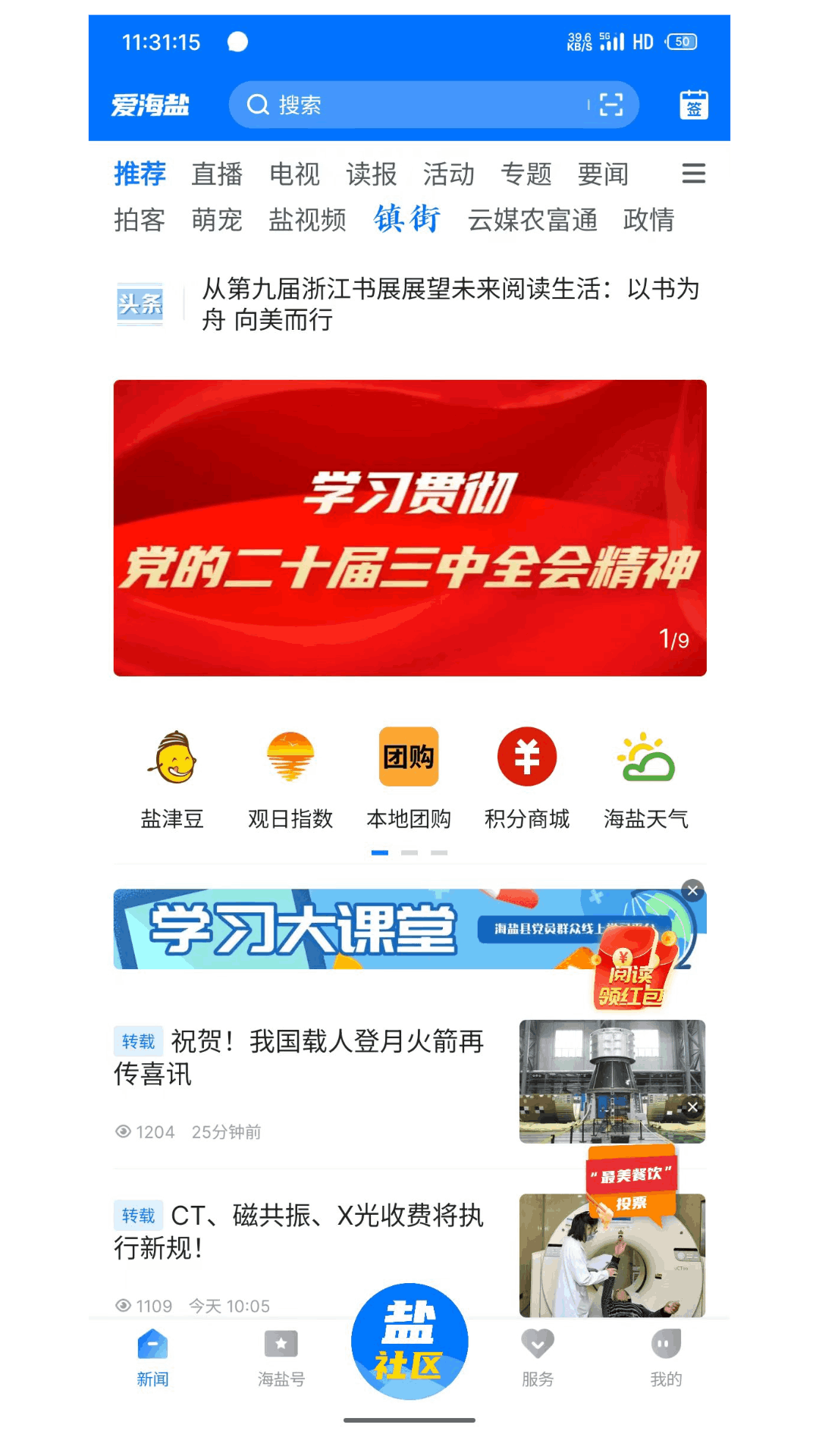Dismiss the 阅读领红包 floating ad

692,891
